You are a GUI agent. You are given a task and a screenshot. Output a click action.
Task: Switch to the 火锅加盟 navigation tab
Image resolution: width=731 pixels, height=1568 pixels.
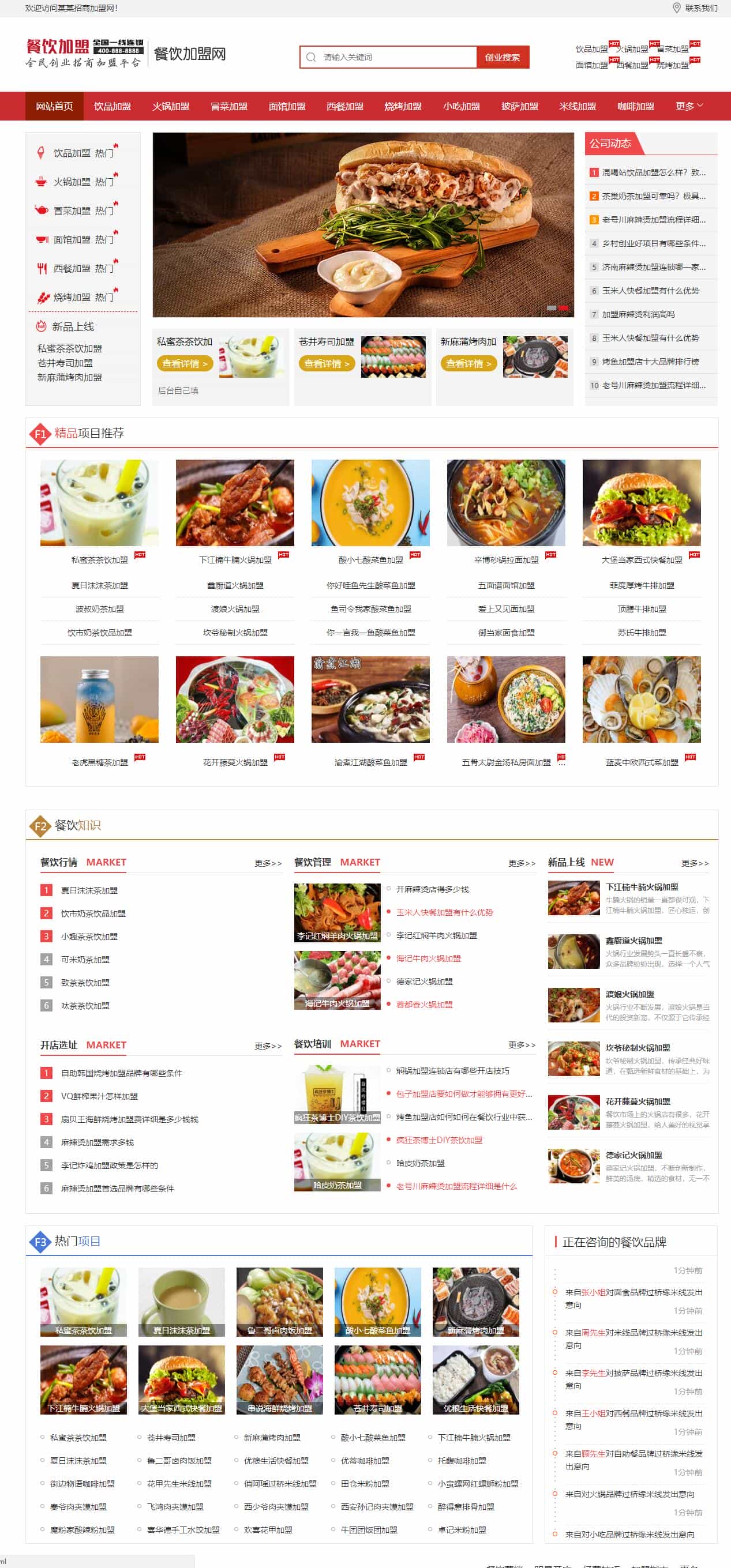[171, 107]
